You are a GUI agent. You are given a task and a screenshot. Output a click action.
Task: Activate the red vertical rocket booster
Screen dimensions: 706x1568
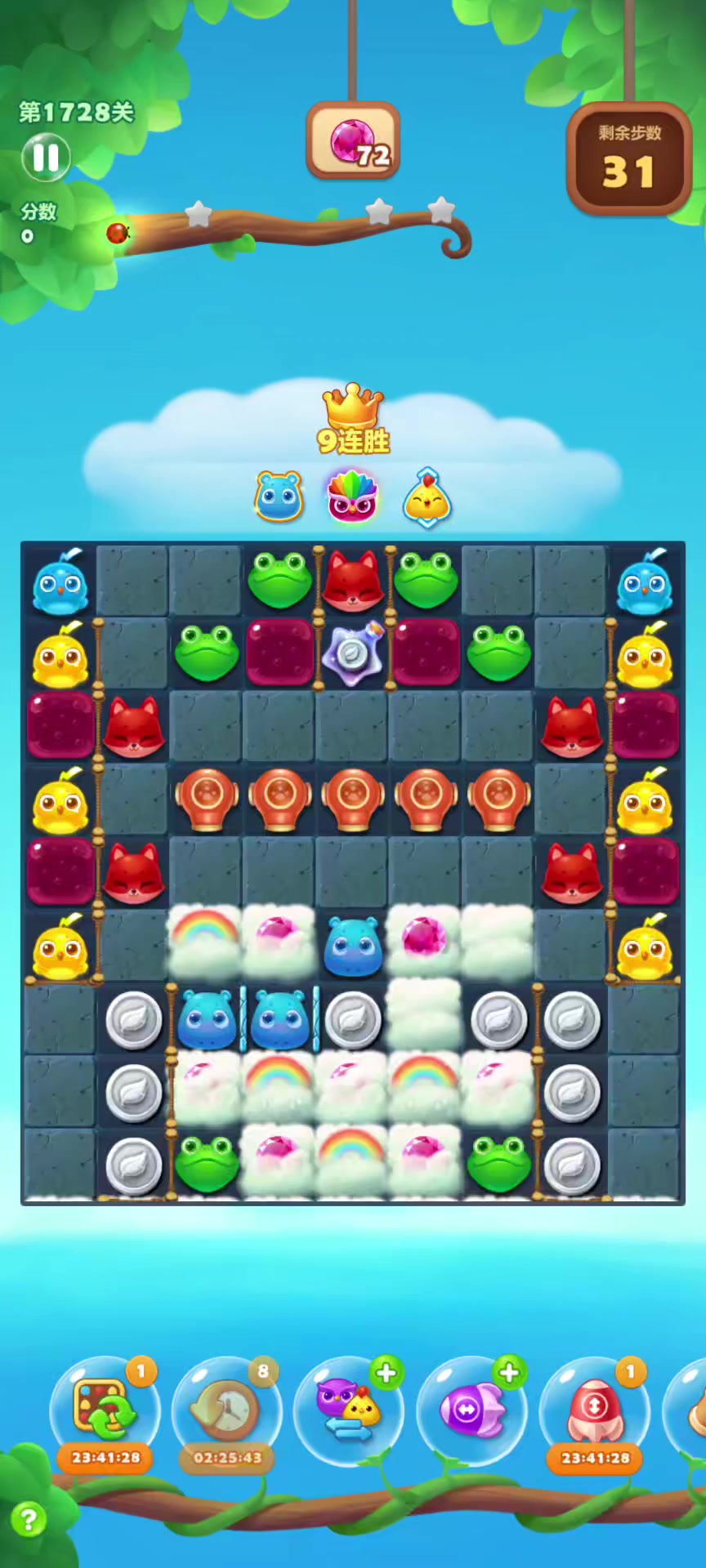pyautogui.click(x=595, y=1409)
